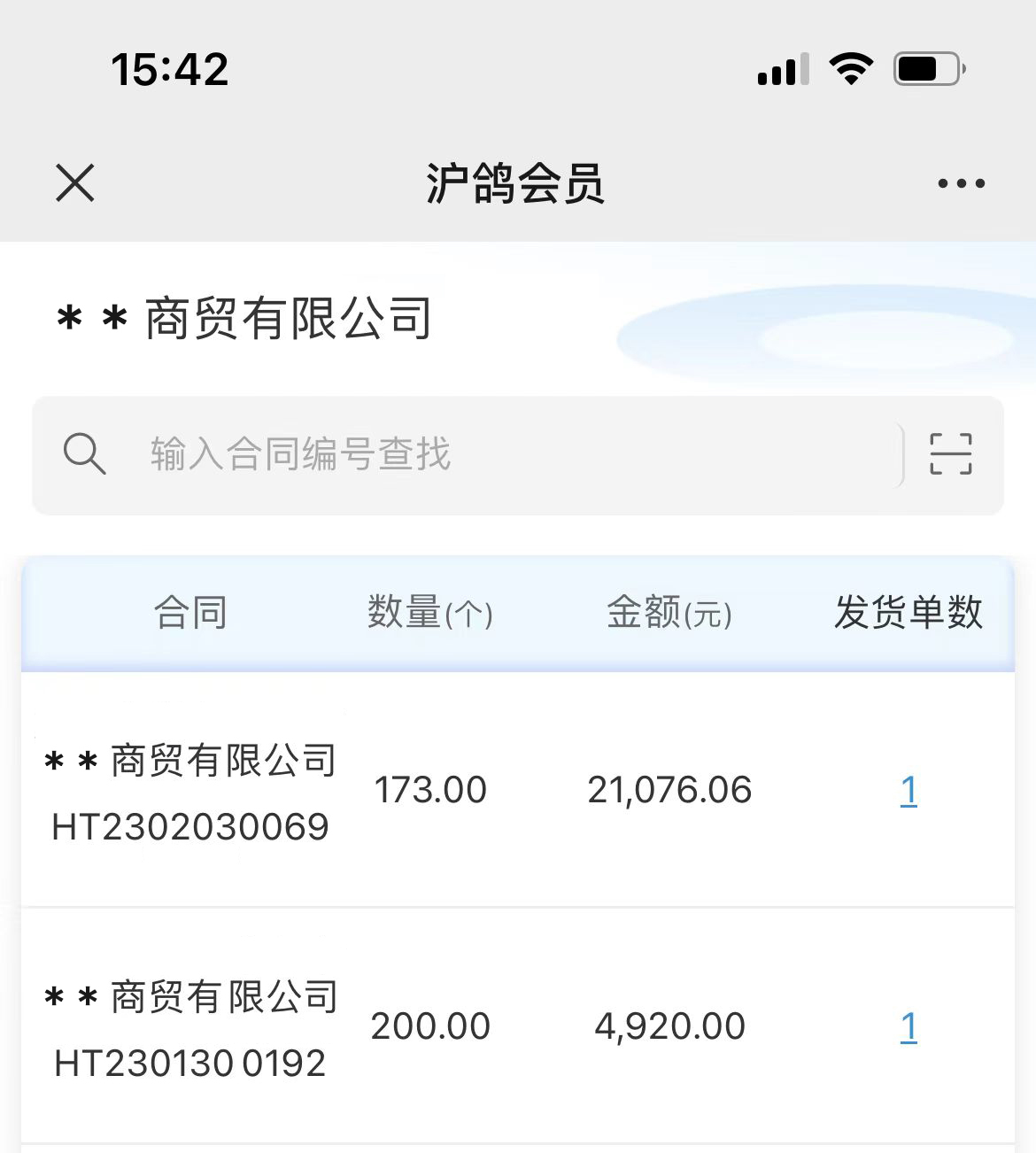
Task: Tap the 金额(元) column header
Action: pyautogui.click(x=670, y=614)
